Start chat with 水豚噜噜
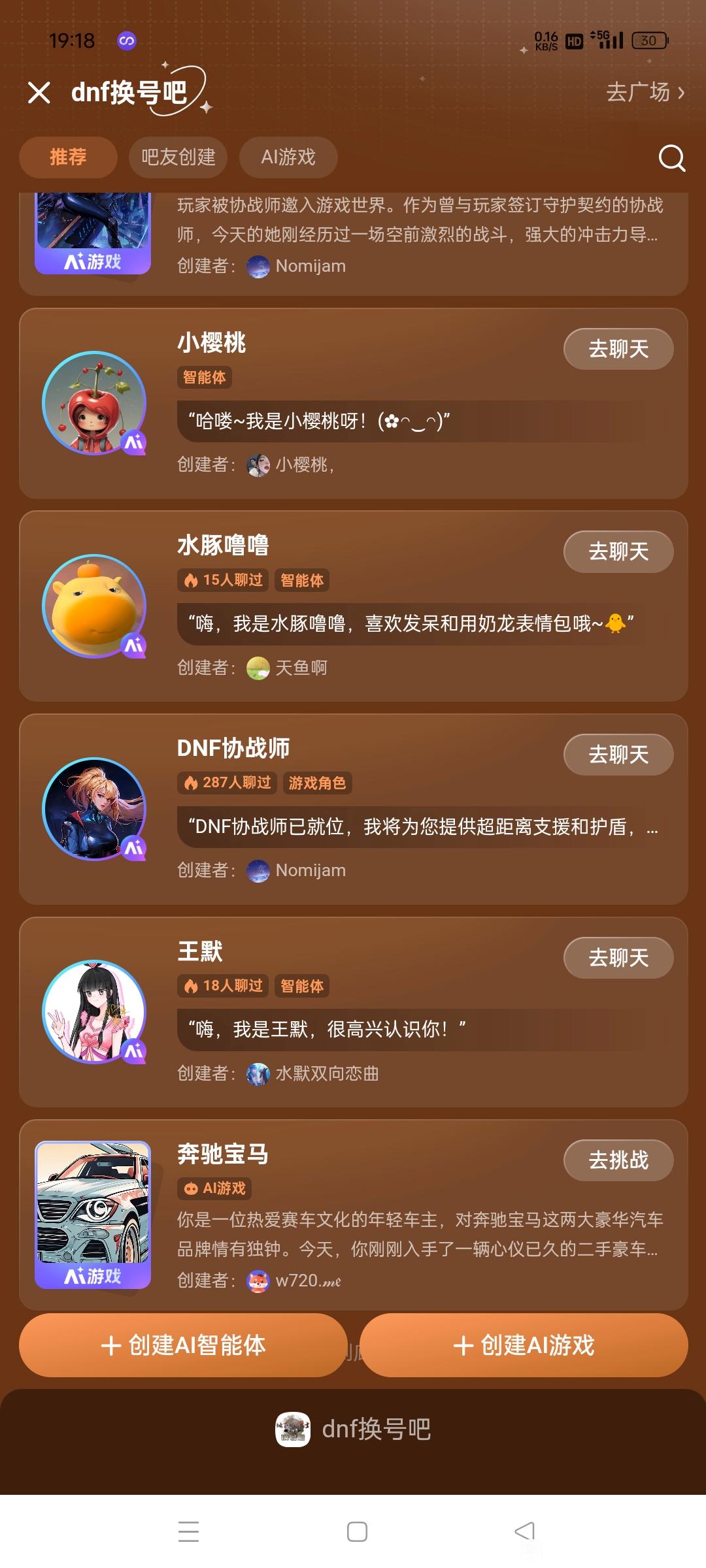 click(618, 551)
